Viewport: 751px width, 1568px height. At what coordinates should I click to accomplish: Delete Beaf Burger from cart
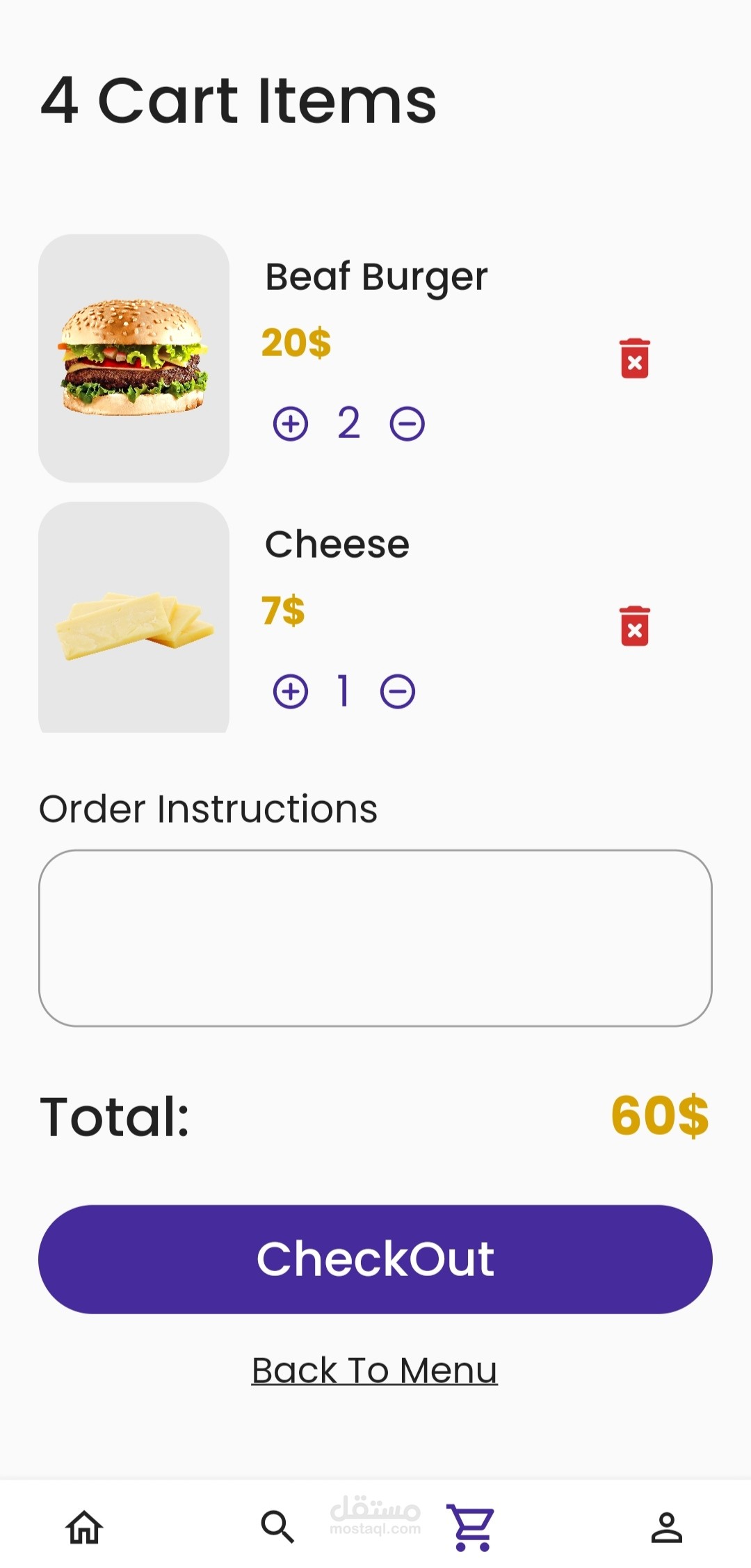634,359
